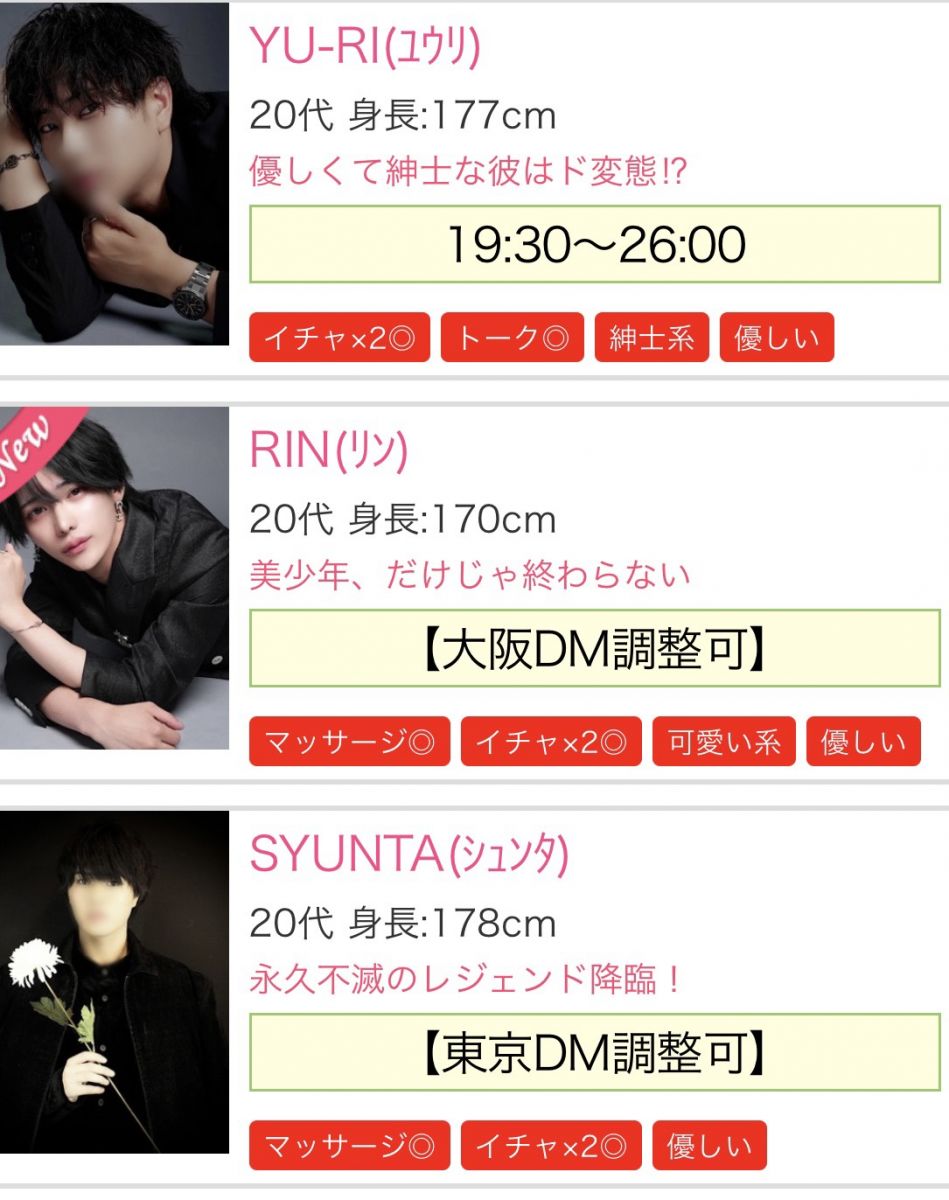Open SYUNTA's profile photo
The height and width of the screenshot is (1200, 949).
click(114, 982)
